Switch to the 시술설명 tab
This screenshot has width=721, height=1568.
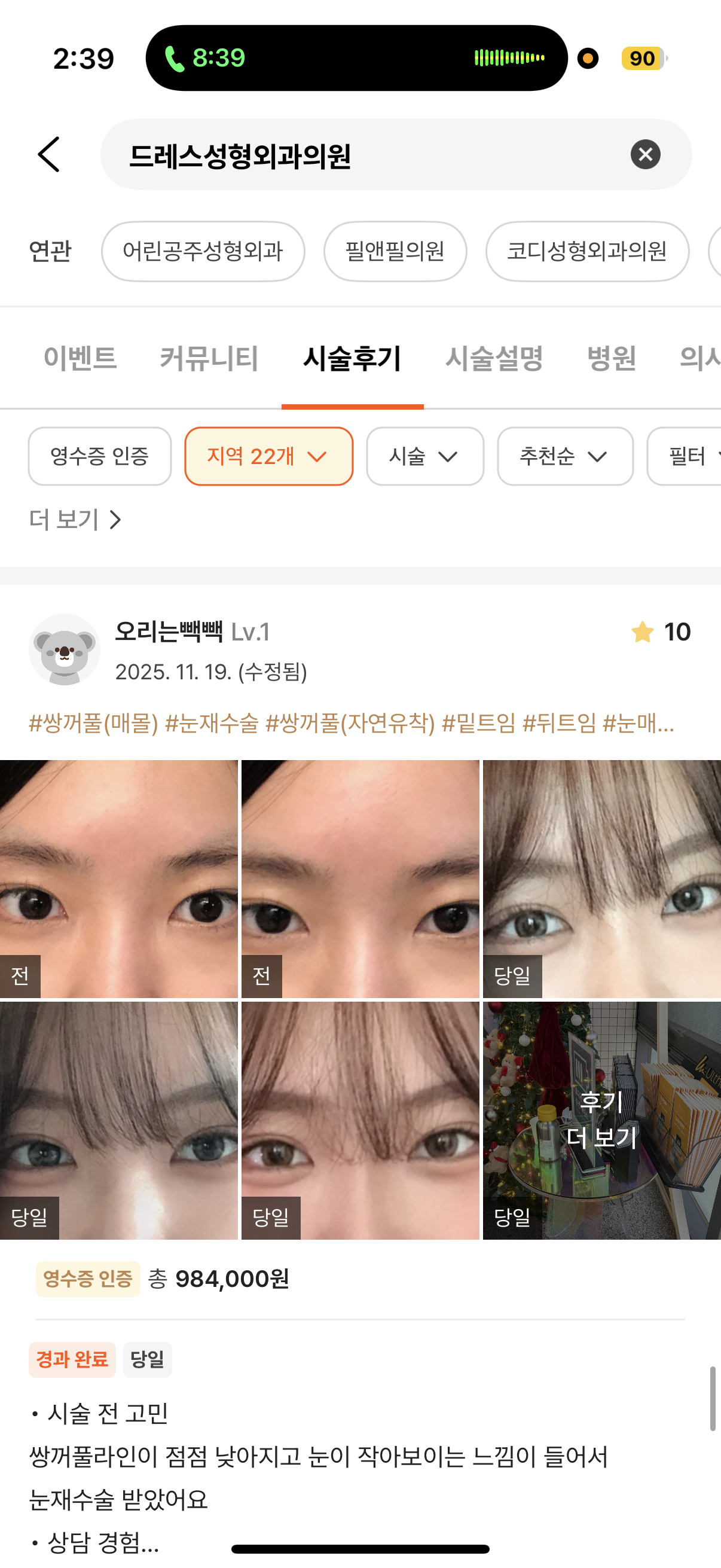(493, 358)
